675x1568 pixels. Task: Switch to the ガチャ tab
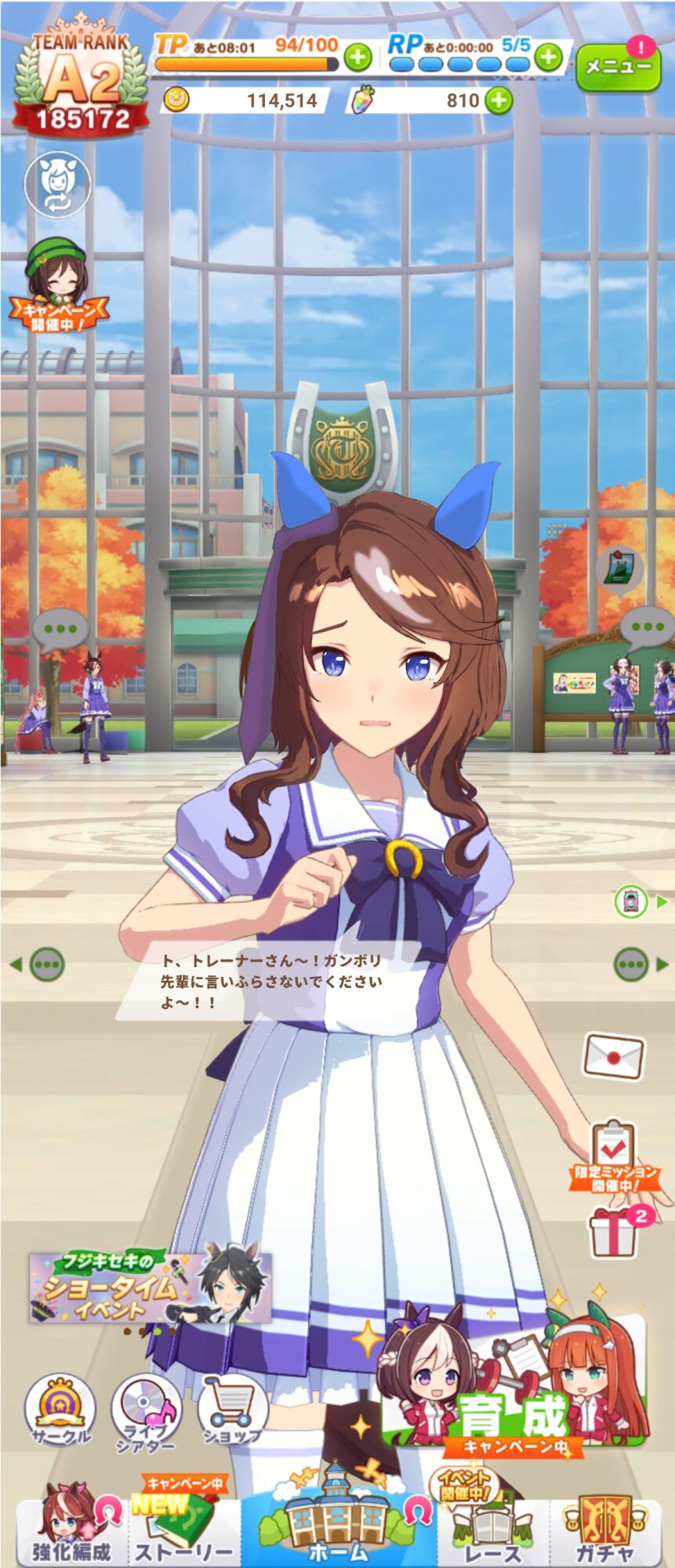coord(604,1530)
